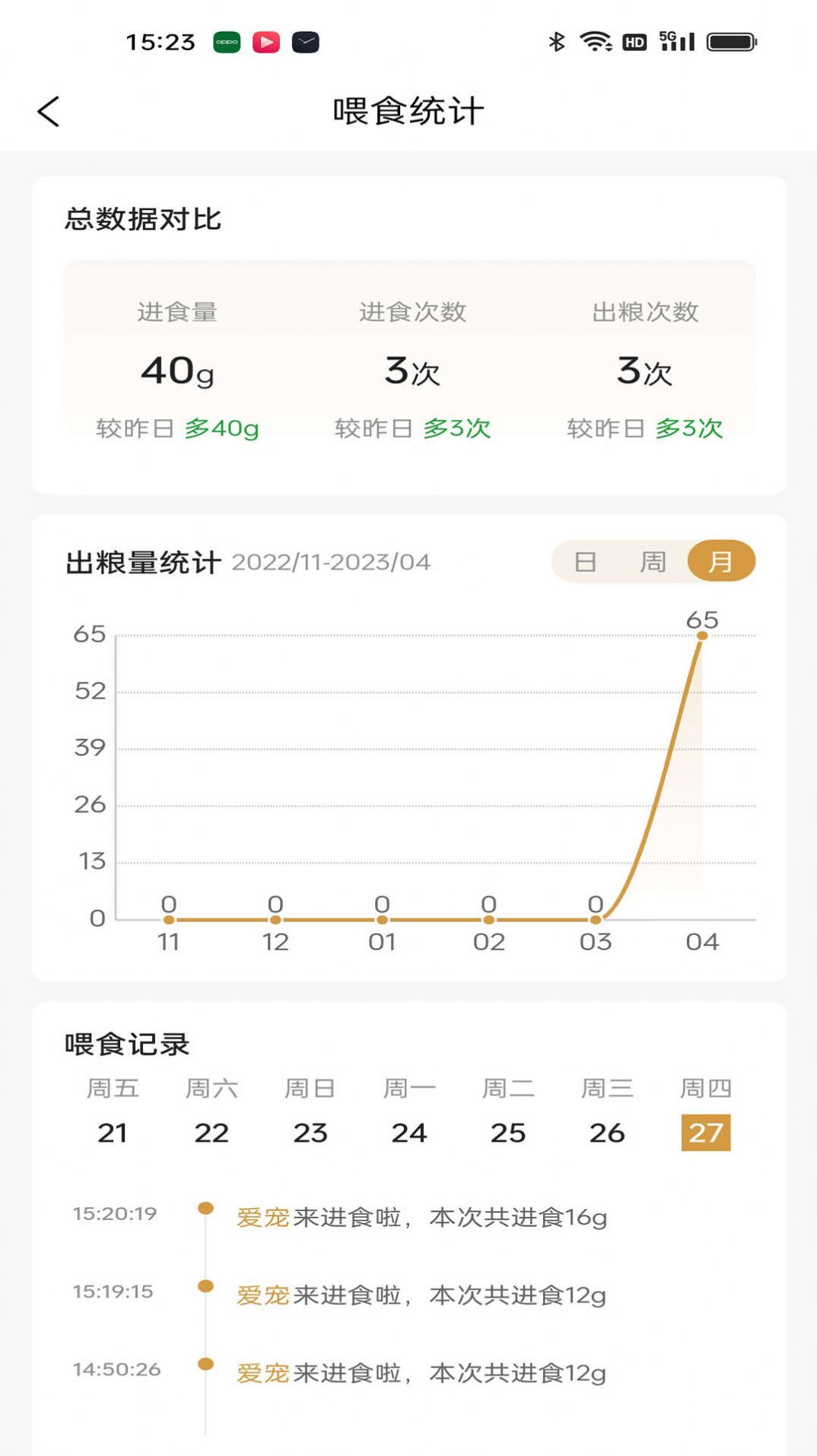This screenshot has width=817, height=1456.
Task: Select the 月 (month) view option
Action: pos(722,561)
